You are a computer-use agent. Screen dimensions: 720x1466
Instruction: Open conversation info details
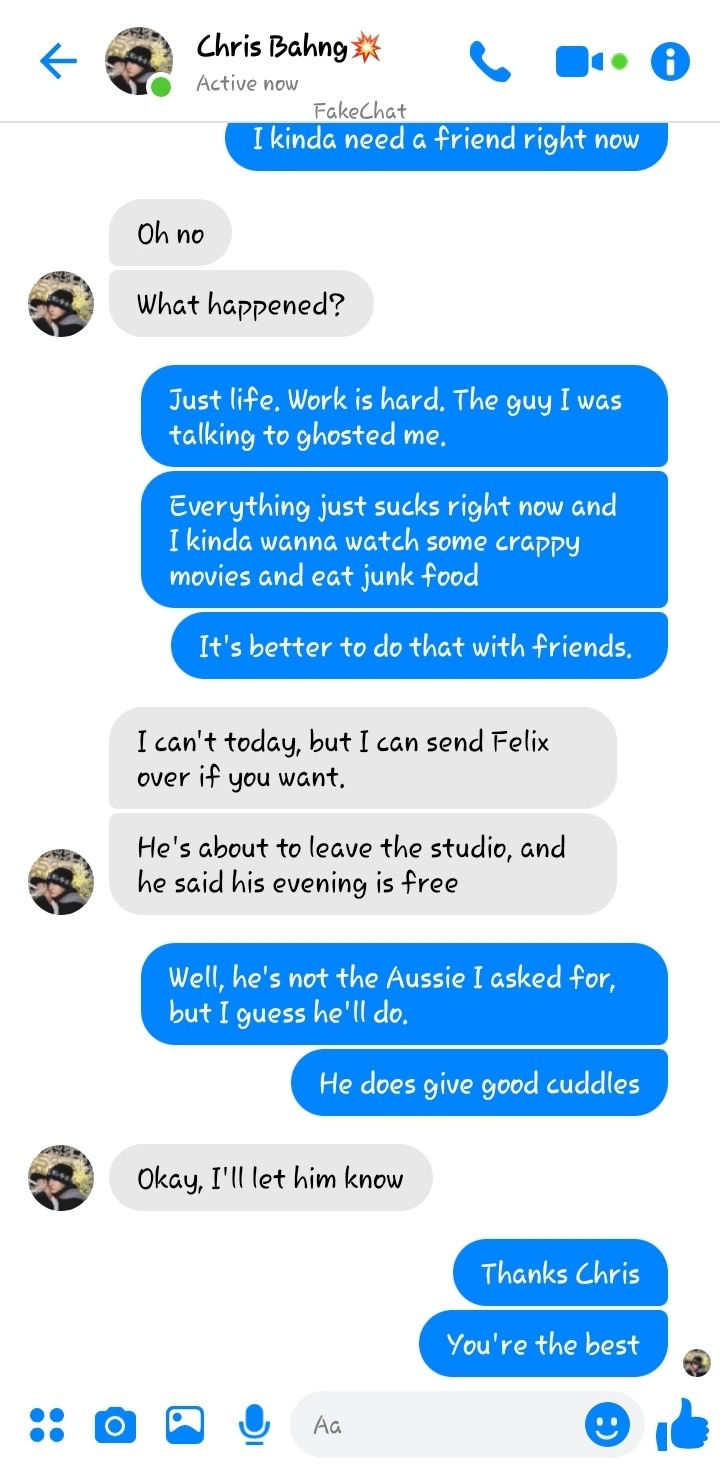pos(670,62)
